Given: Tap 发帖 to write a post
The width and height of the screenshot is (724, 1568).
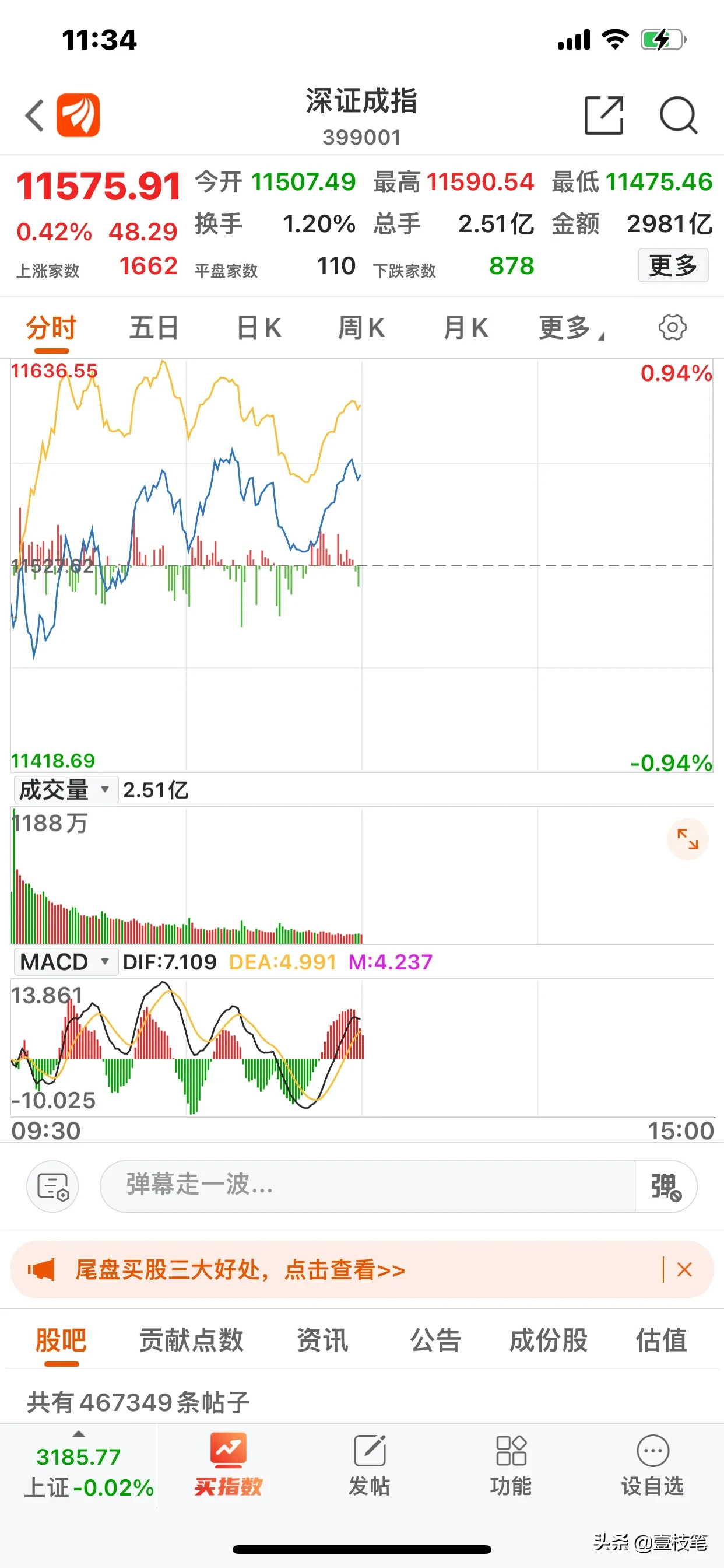Looking at the screenshot, I should click(370, 1465).
